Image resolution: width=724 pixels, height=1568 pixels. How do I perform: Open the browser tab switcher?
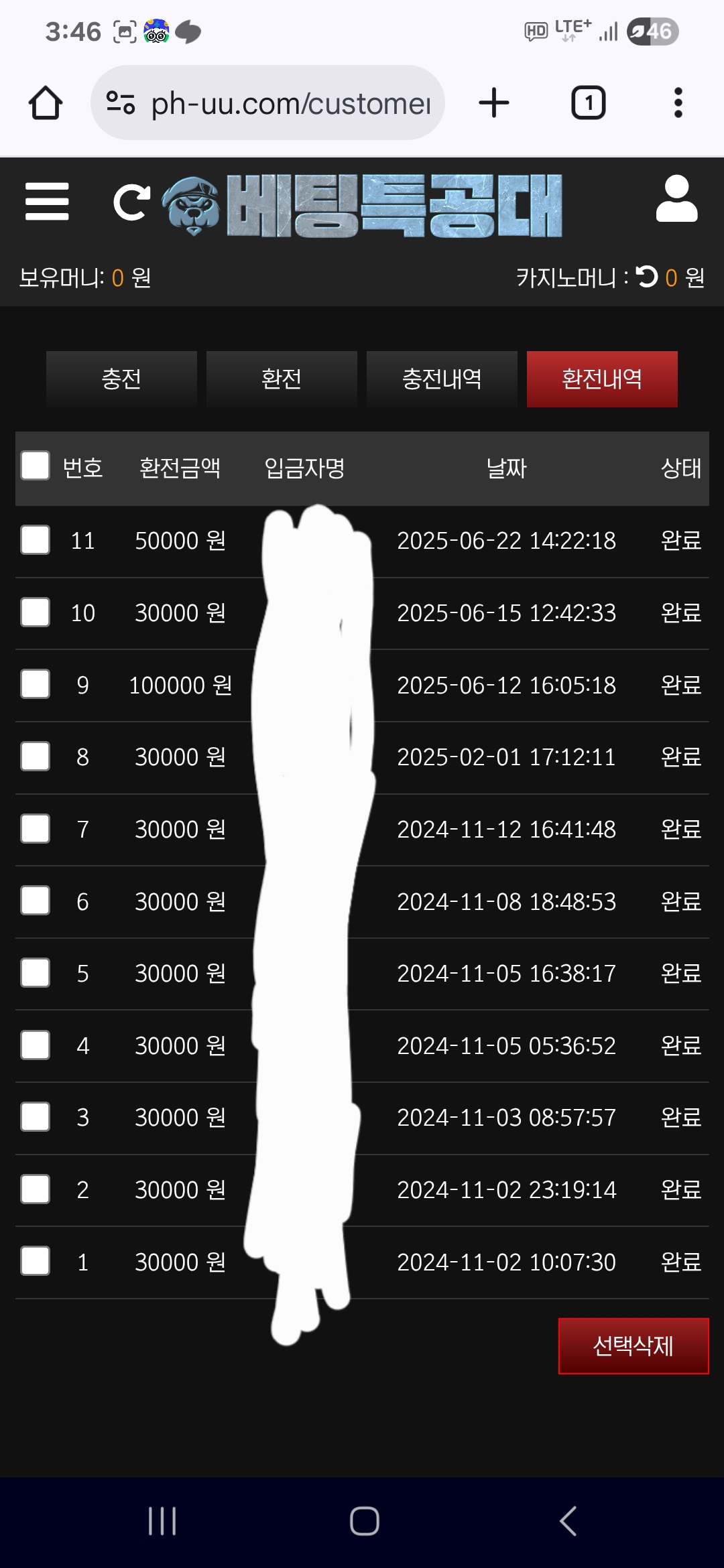tap(588, 103)
